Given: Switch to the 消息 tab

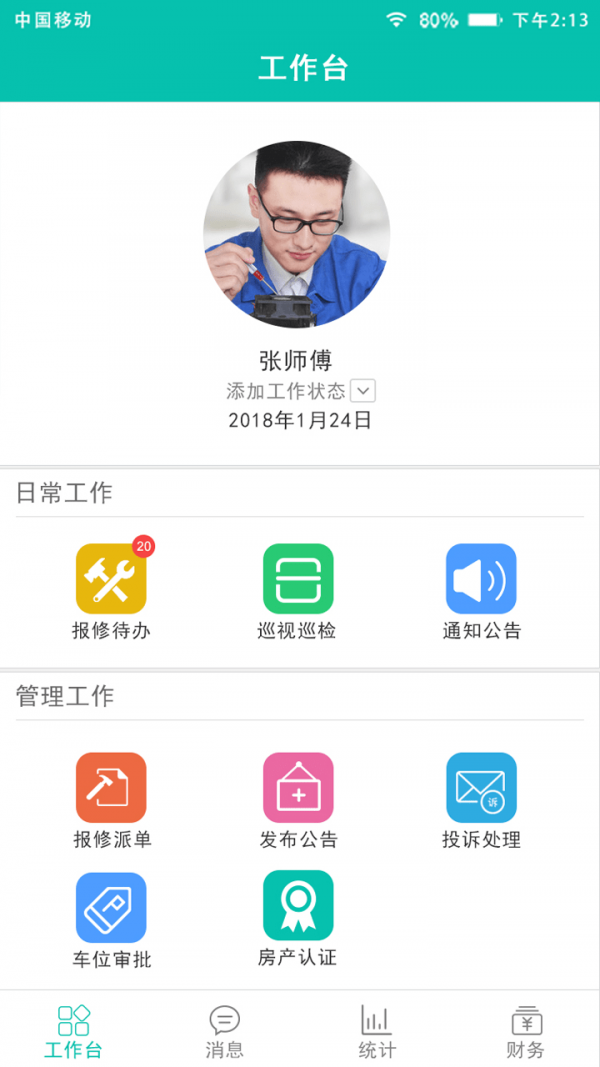Looking at the screenshot, I should pos(224,1031).
